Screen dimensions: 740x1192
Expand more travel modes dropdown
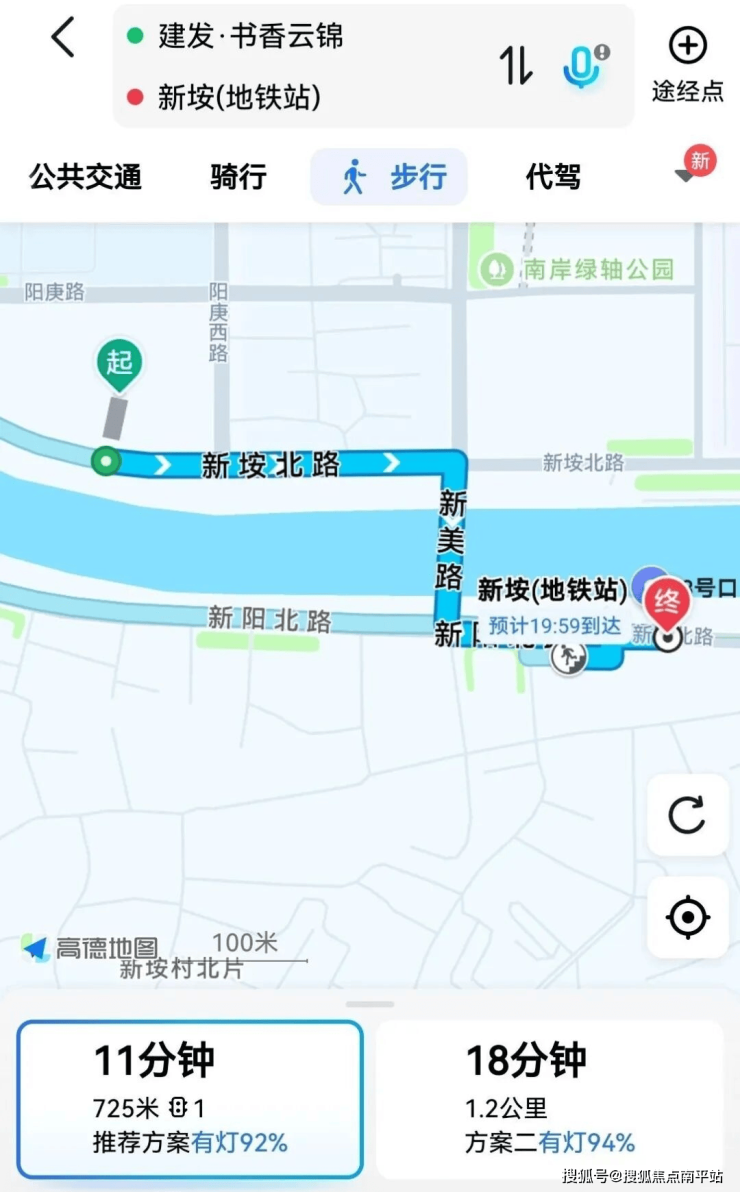click(x=687, y=175)
